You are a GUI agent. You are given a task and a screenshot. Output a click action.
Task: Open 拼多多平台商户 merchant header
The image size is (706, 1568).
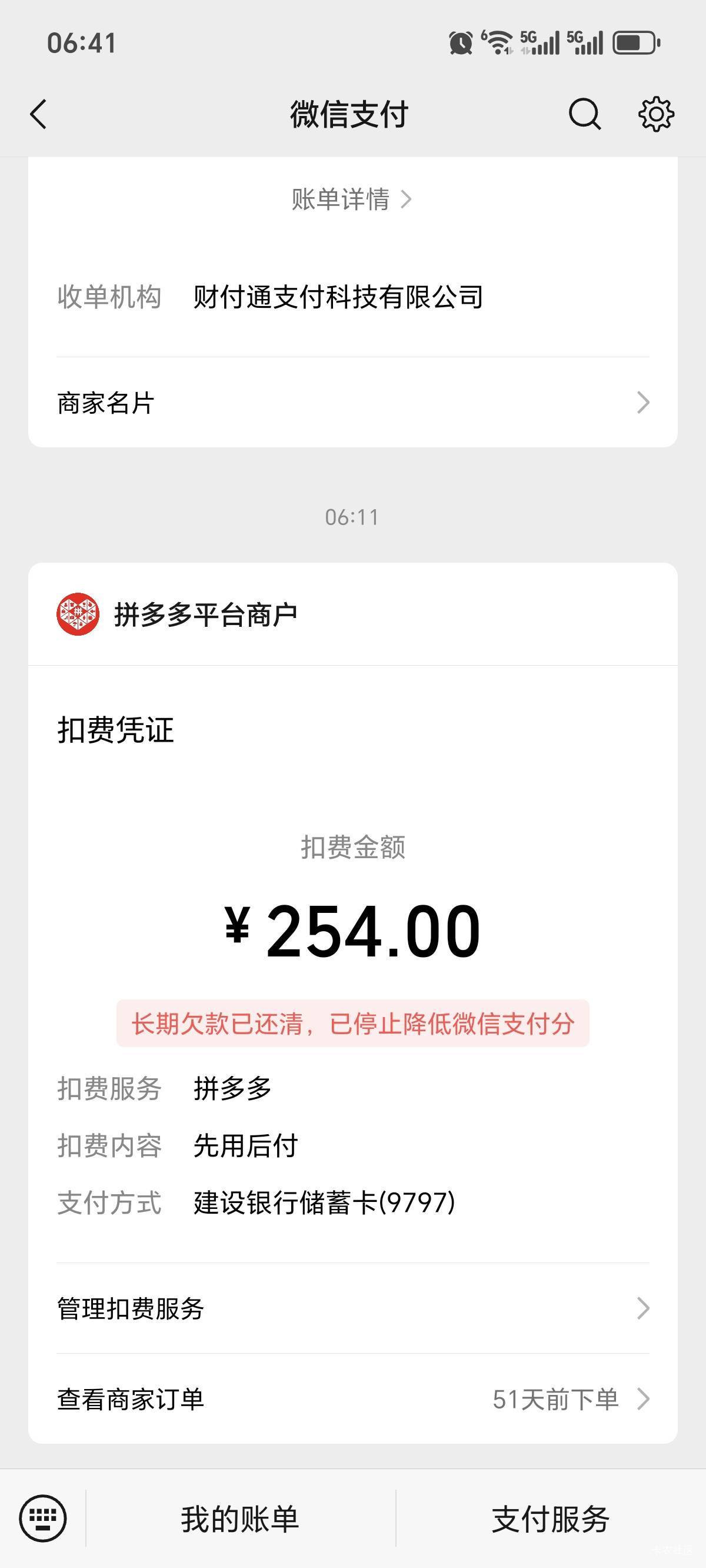coord(353,614)
